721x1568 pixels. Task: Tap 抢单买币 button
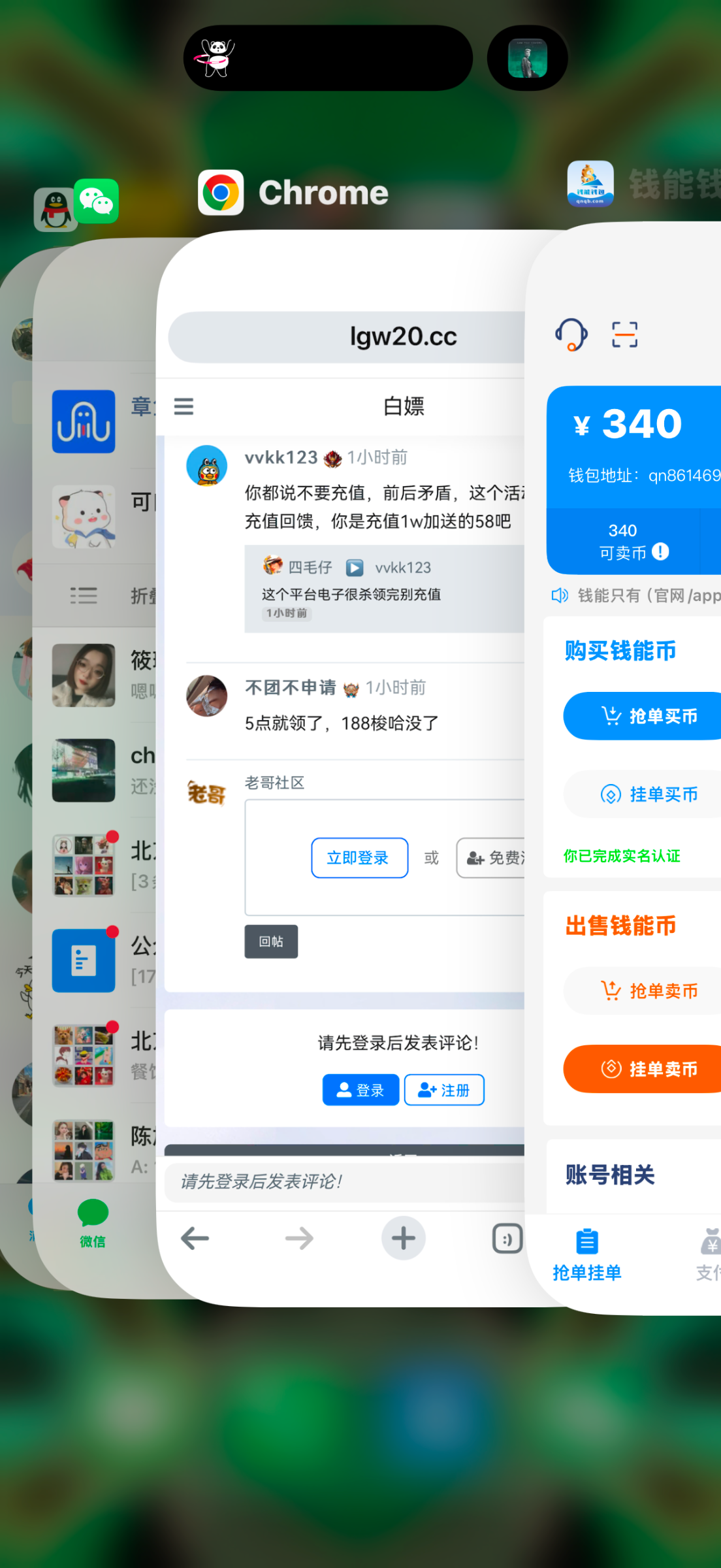tap(642, 716)
